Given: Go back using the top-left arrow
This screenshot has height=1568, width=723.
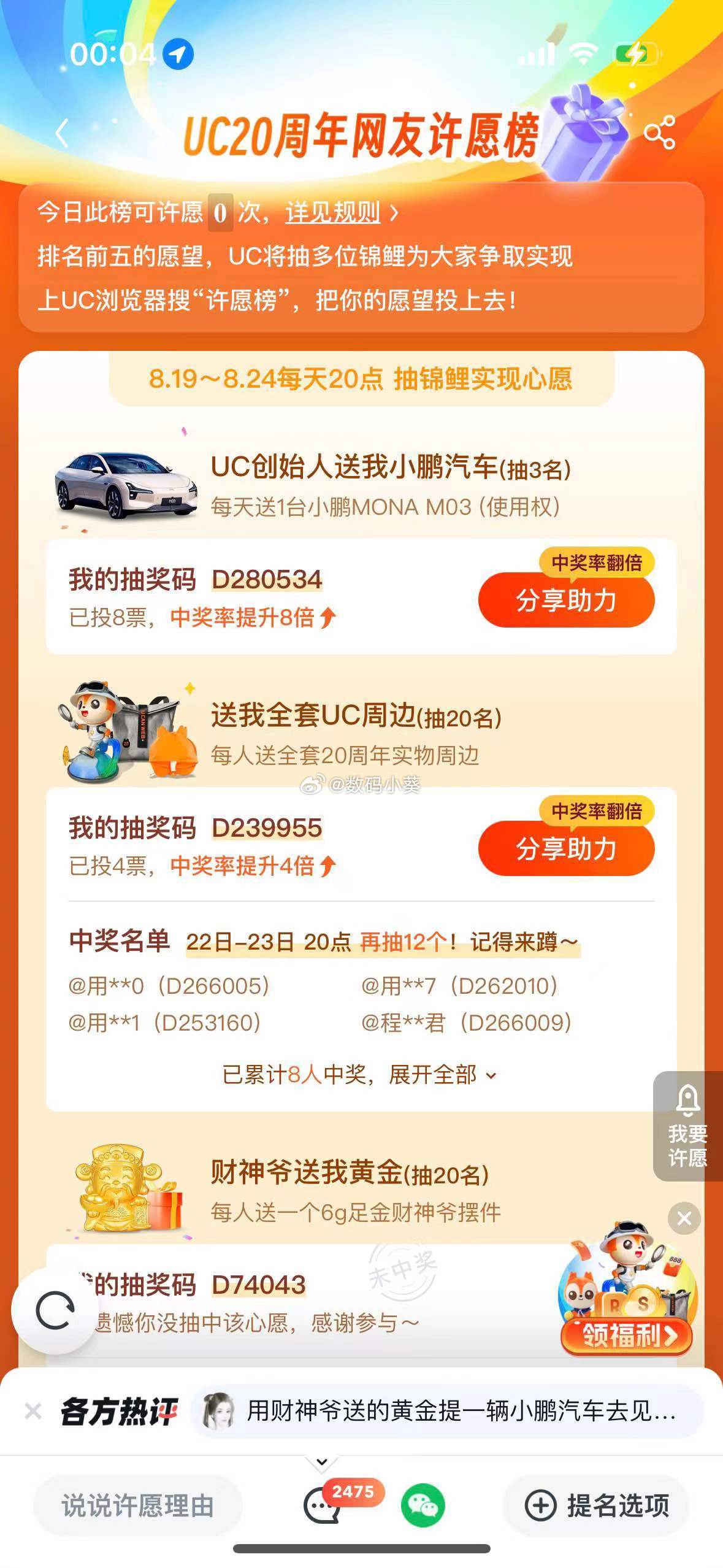Looking at the screenshot, I should [x=61, y=133].
